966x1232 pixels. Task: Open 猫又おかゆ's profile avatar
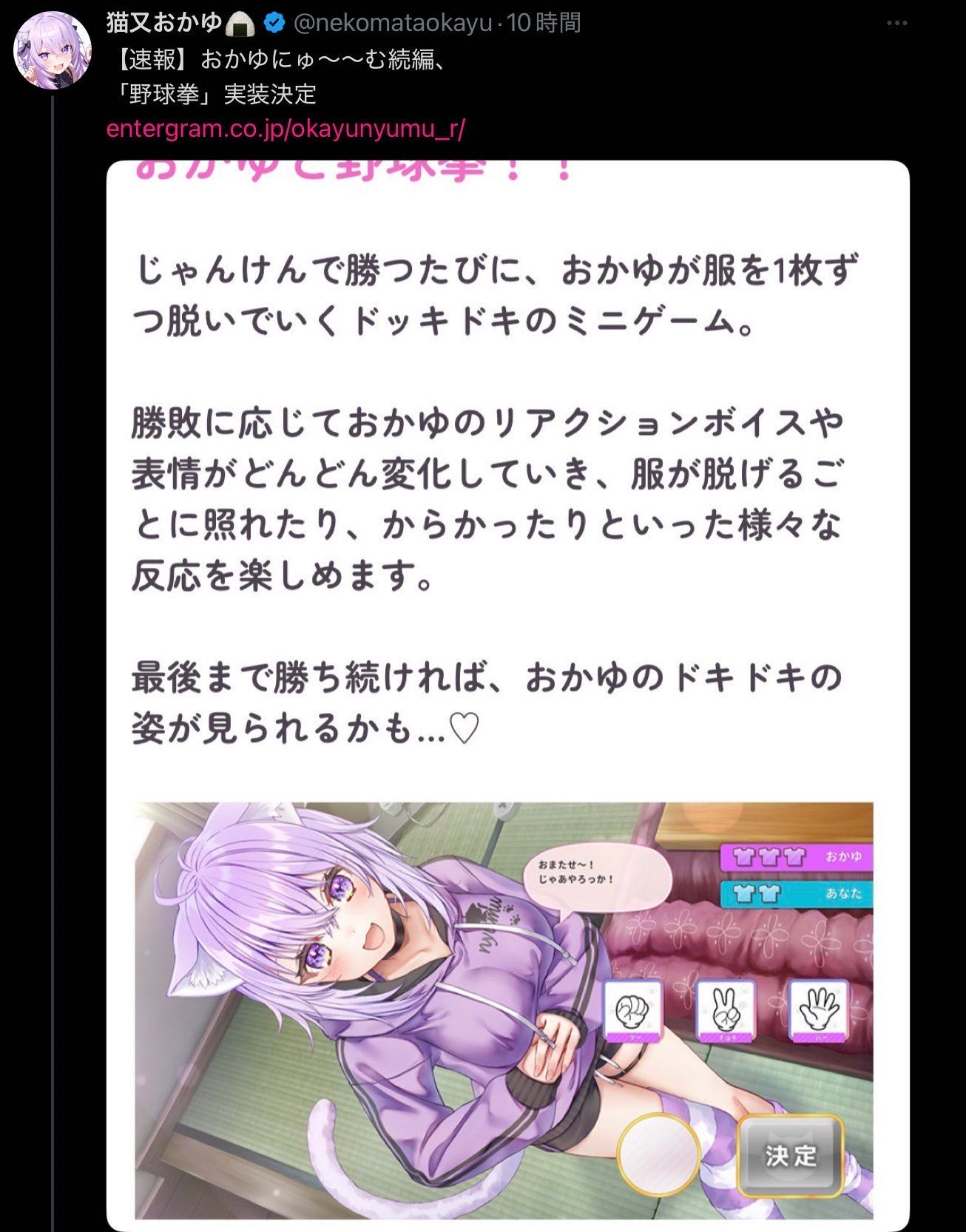click(53, 51)
